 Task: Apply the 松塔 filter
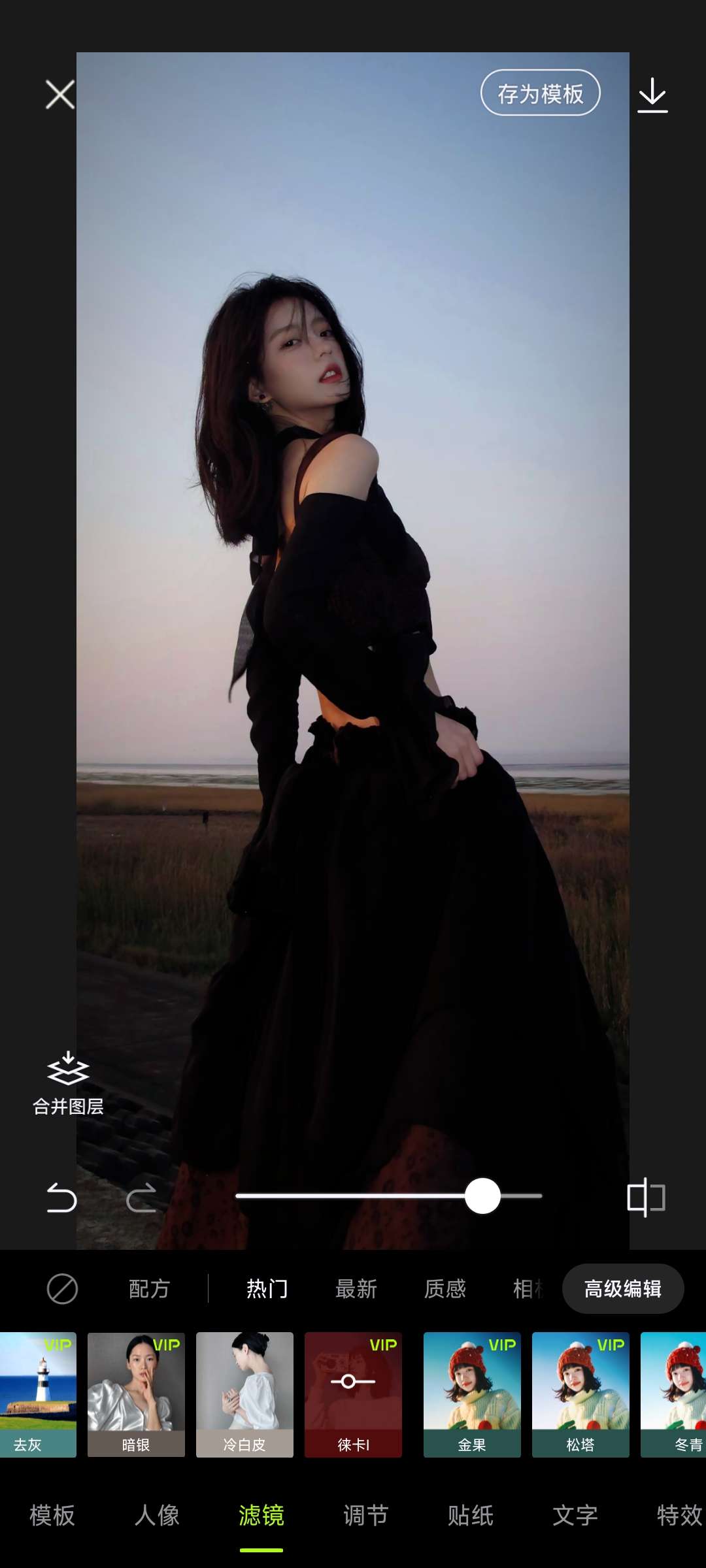tap(580, 1394)
